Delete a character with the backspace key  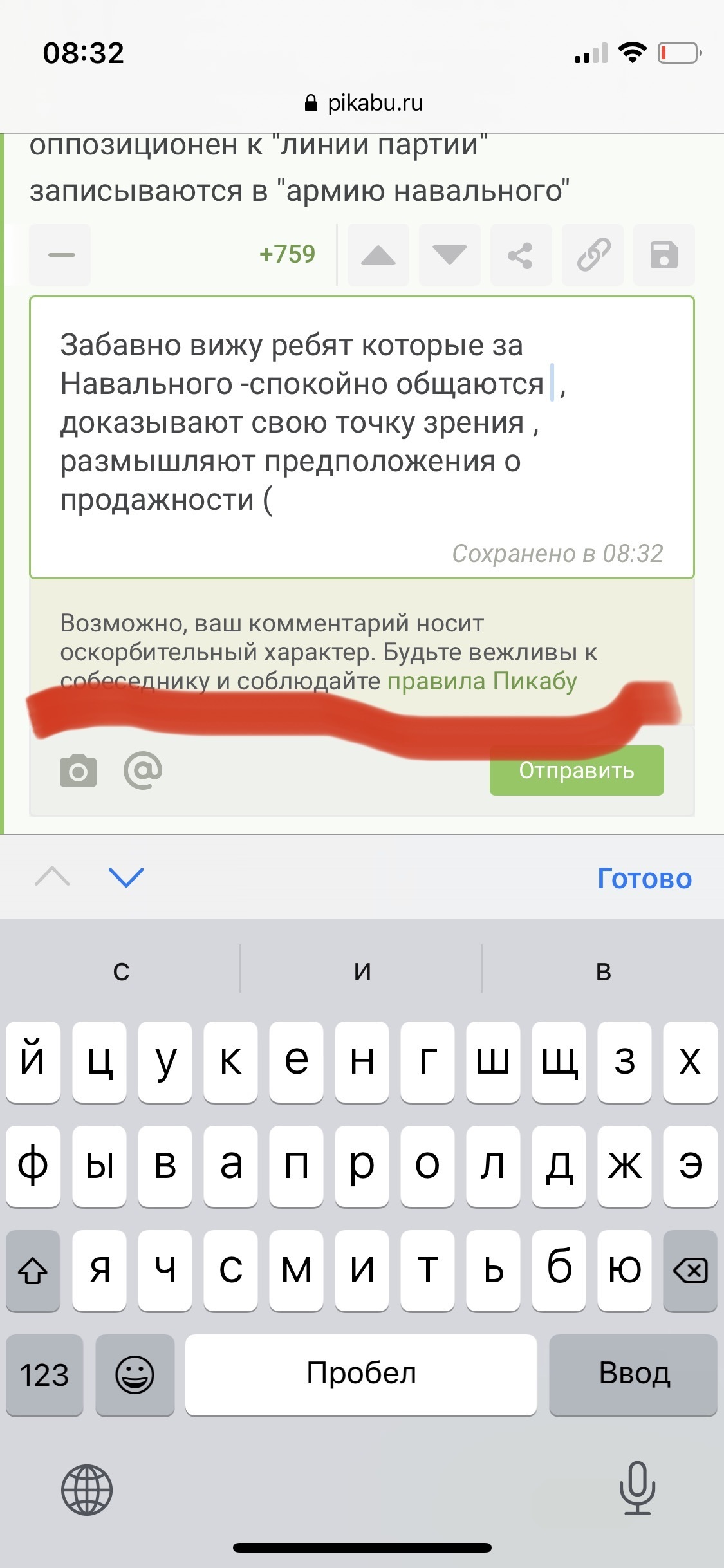click(x=690, y=1271)
